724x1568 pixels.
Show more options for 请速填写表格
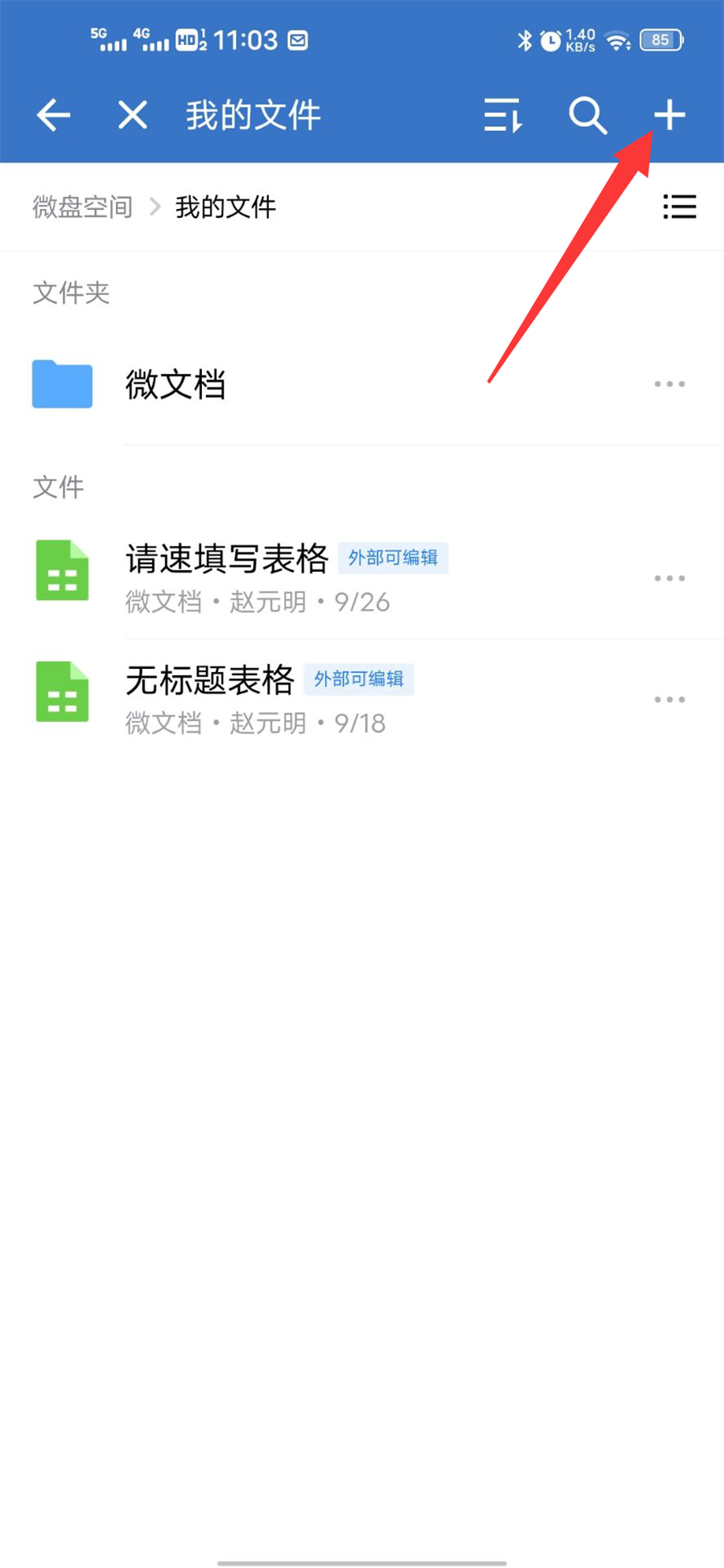pos(669,578)
